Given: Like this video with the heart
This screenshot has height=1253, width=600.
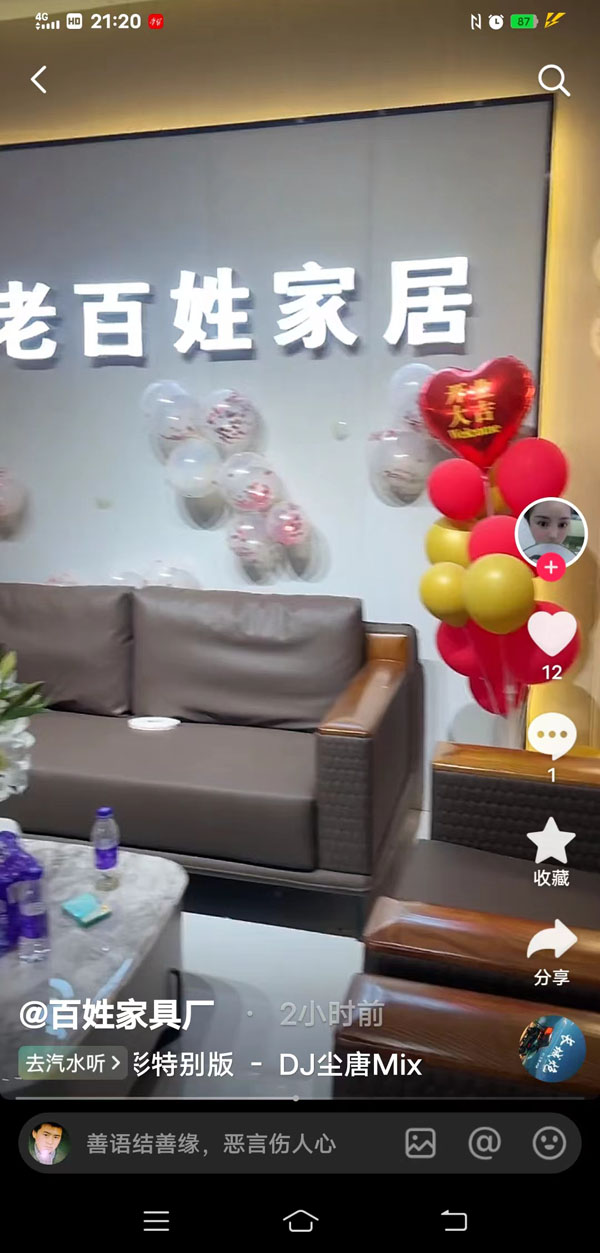Looking at the screenshot, I should click(x=552, y=633).
